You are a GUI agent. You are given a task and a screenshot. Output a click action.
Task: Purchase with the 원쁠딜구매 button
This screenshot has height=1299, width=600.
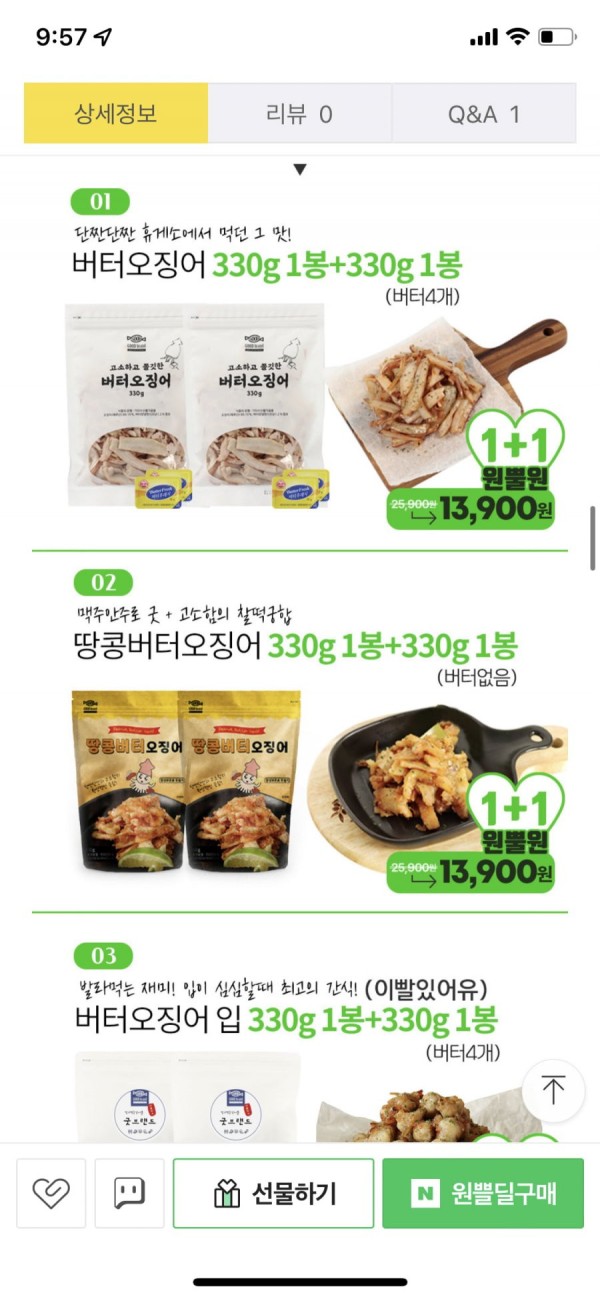tap(483, 1193)
